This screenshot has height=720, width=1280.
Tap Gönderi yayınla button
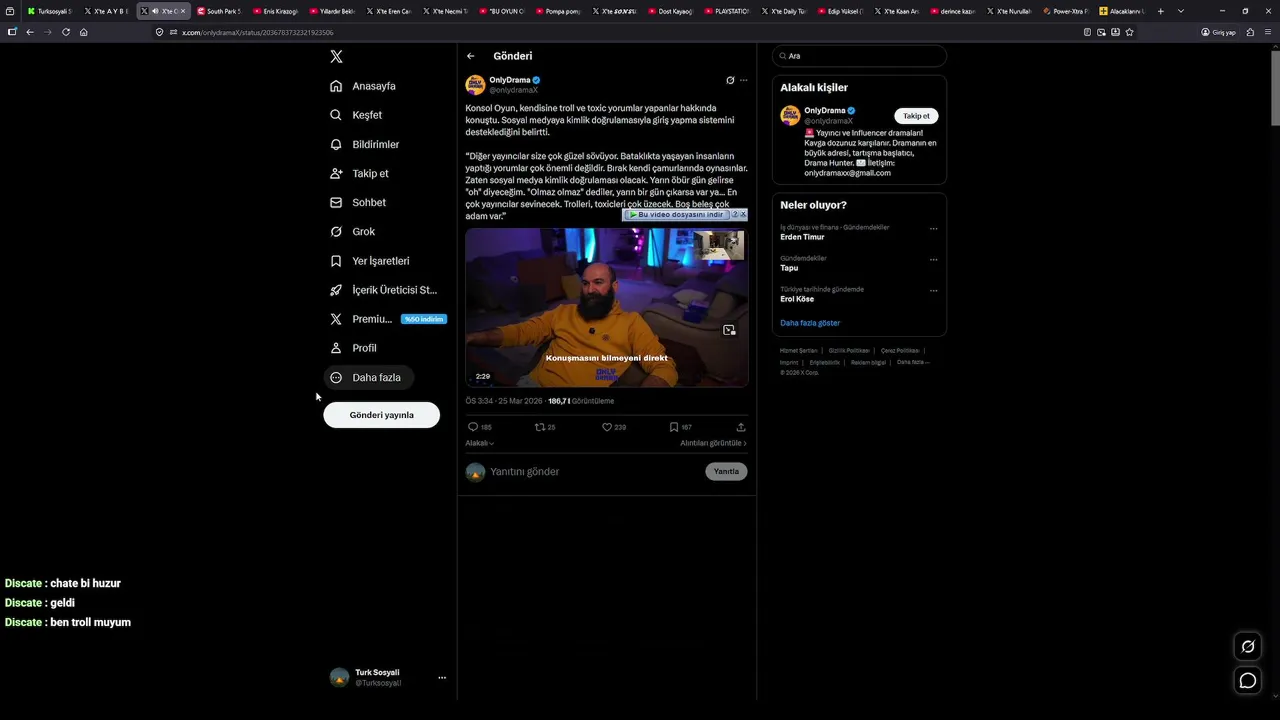(x=381, y=415)
